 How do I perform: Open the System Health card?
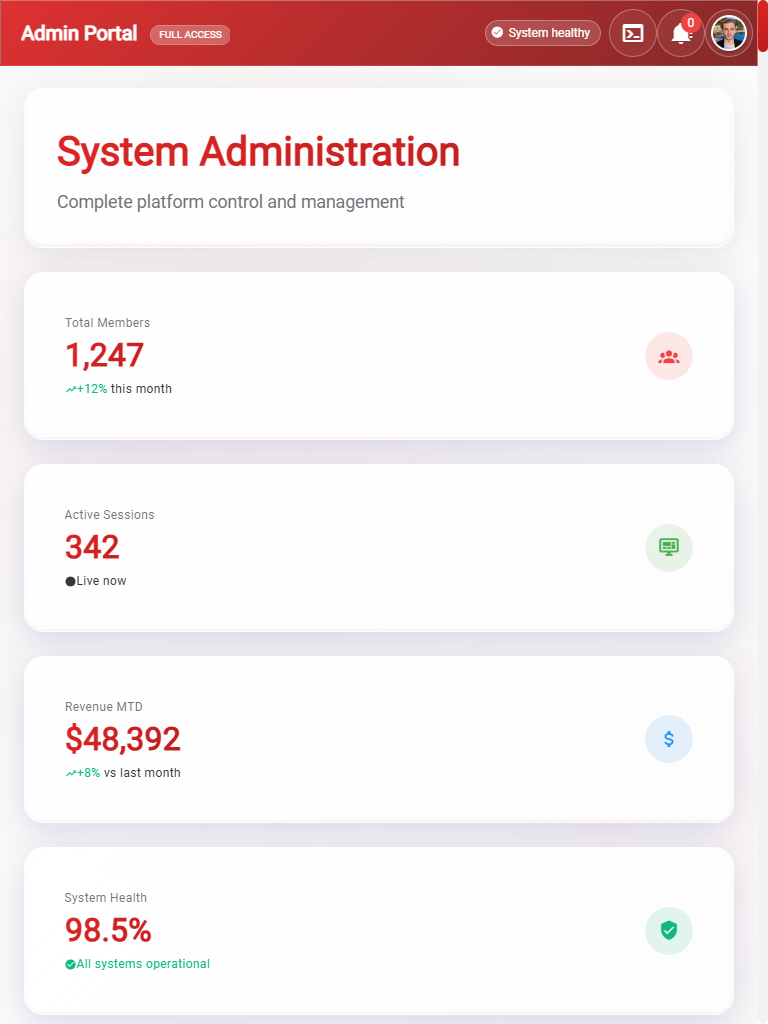(379, 930)
